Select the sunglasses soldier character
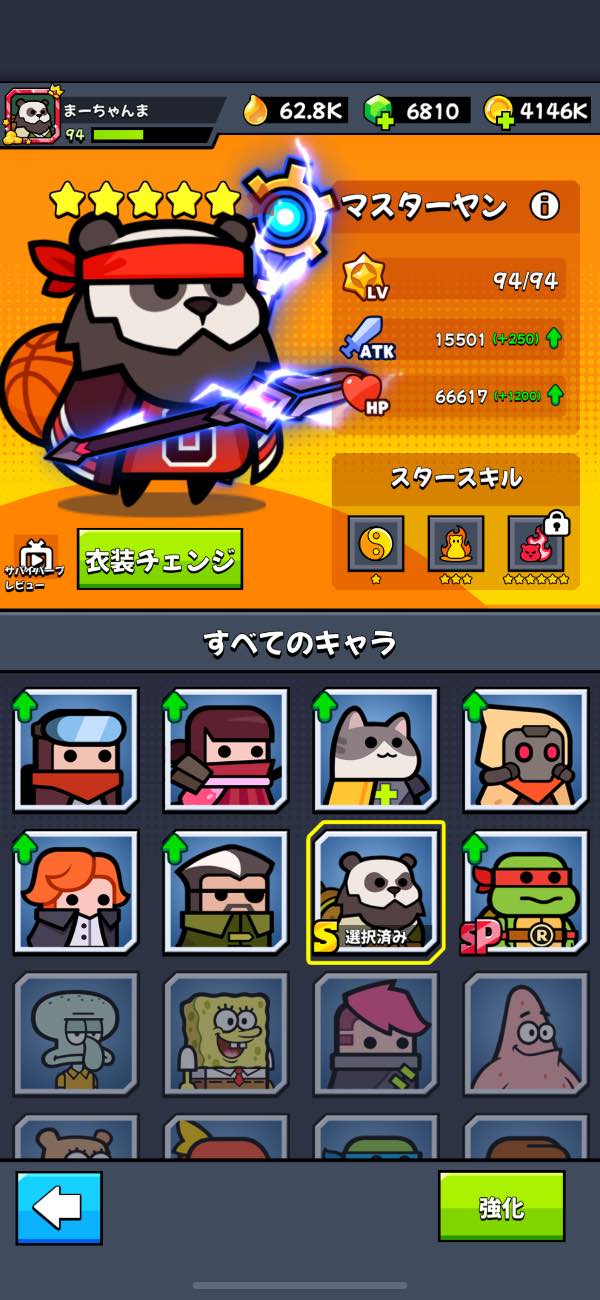This screenshot has height=1300, width=600. point(226,892)
